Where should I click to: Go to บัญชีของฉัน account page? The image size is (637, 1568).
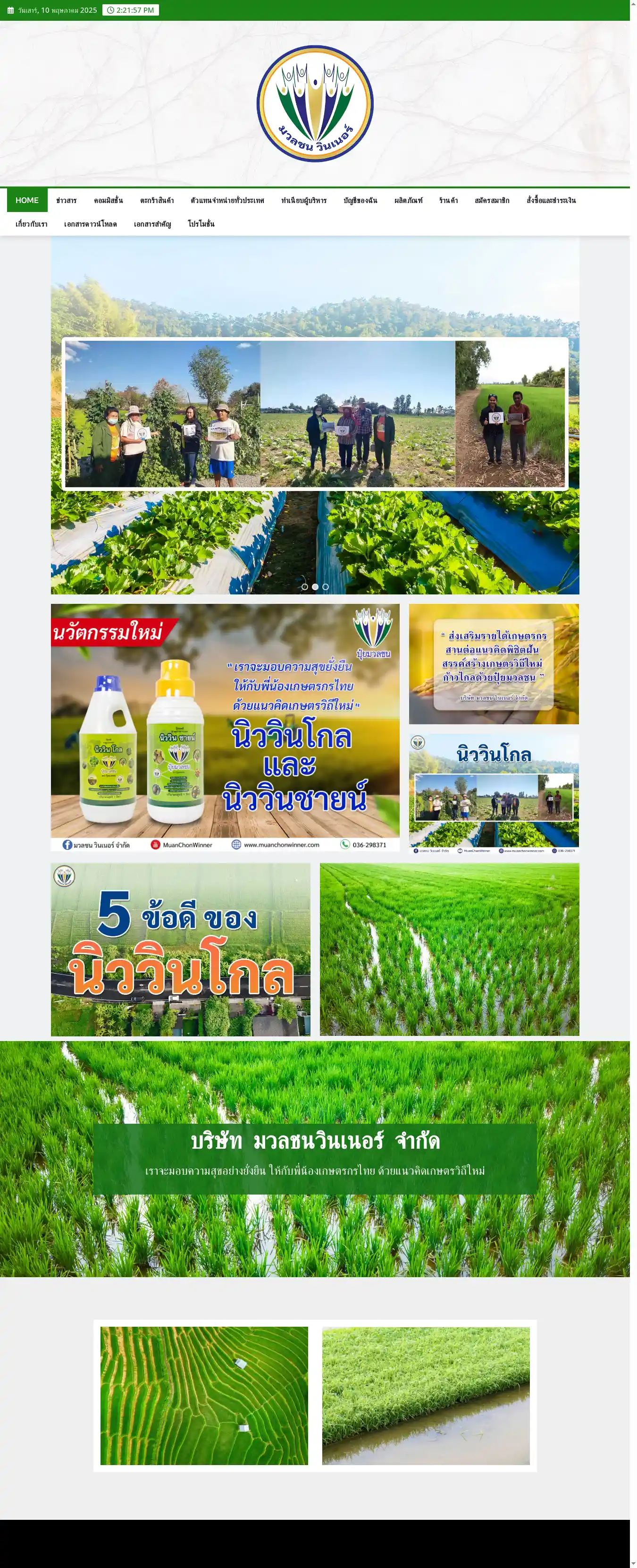pyautogui.click(x=360, y=200)
